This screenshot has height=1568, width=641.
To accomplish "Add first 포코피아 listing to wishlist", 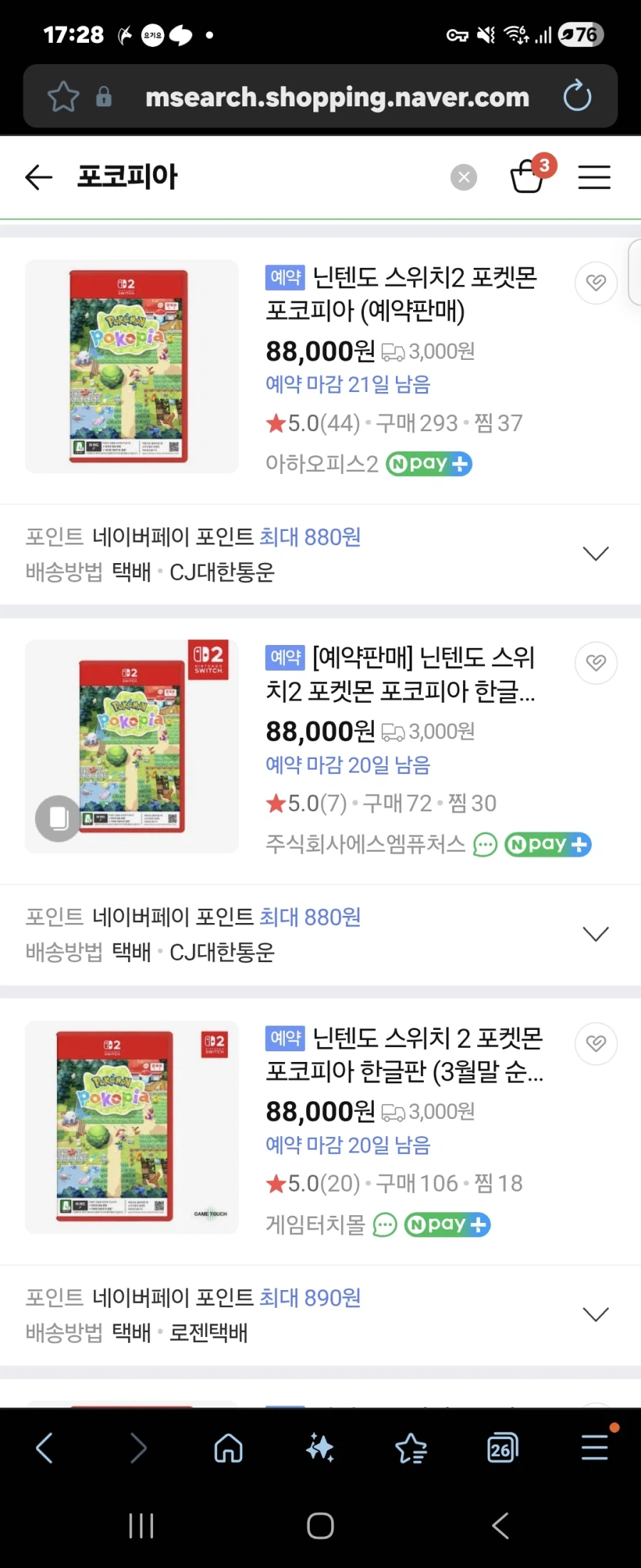I will [595, 282].
